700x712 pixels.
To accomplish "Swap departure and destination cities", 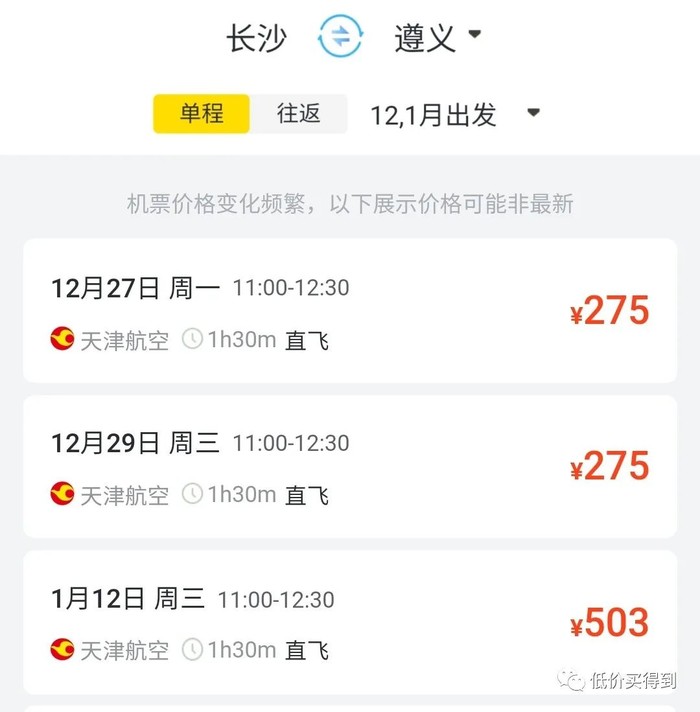I will click(x=340, y=38).
